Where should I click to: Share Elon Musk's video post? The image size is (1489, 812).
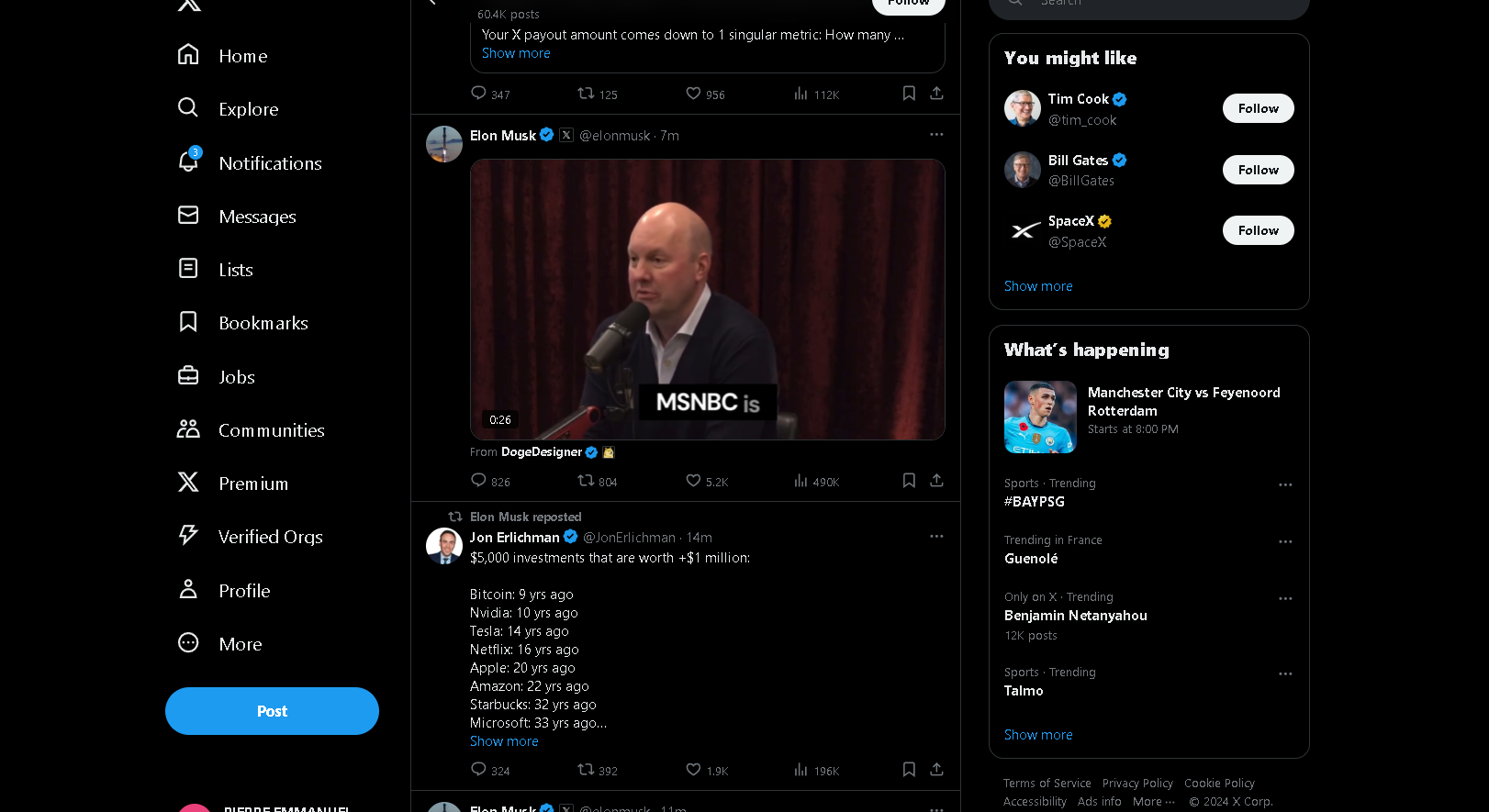coord(936,481)
